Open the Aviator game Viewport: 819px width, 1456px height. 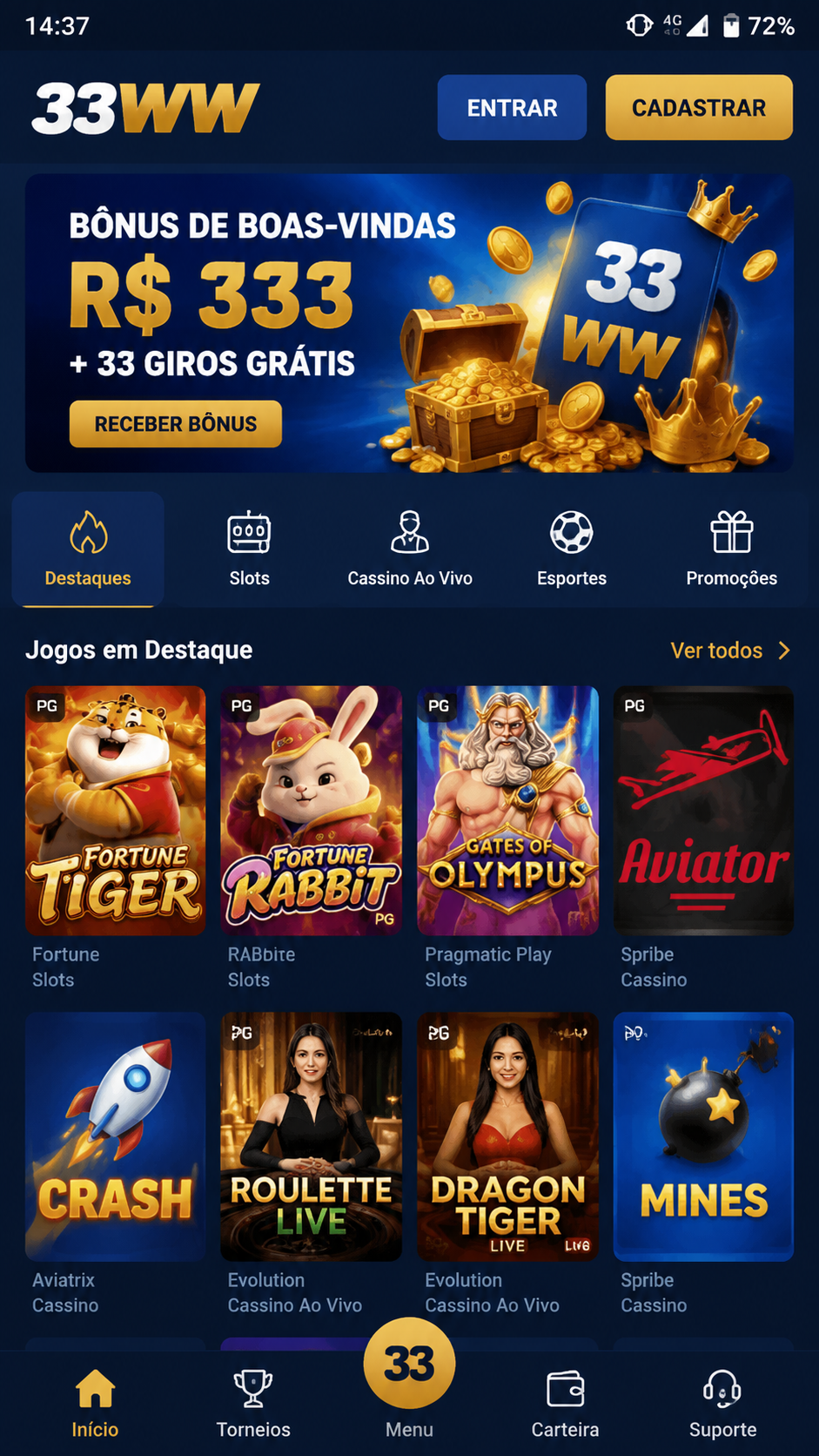(704, 811)
